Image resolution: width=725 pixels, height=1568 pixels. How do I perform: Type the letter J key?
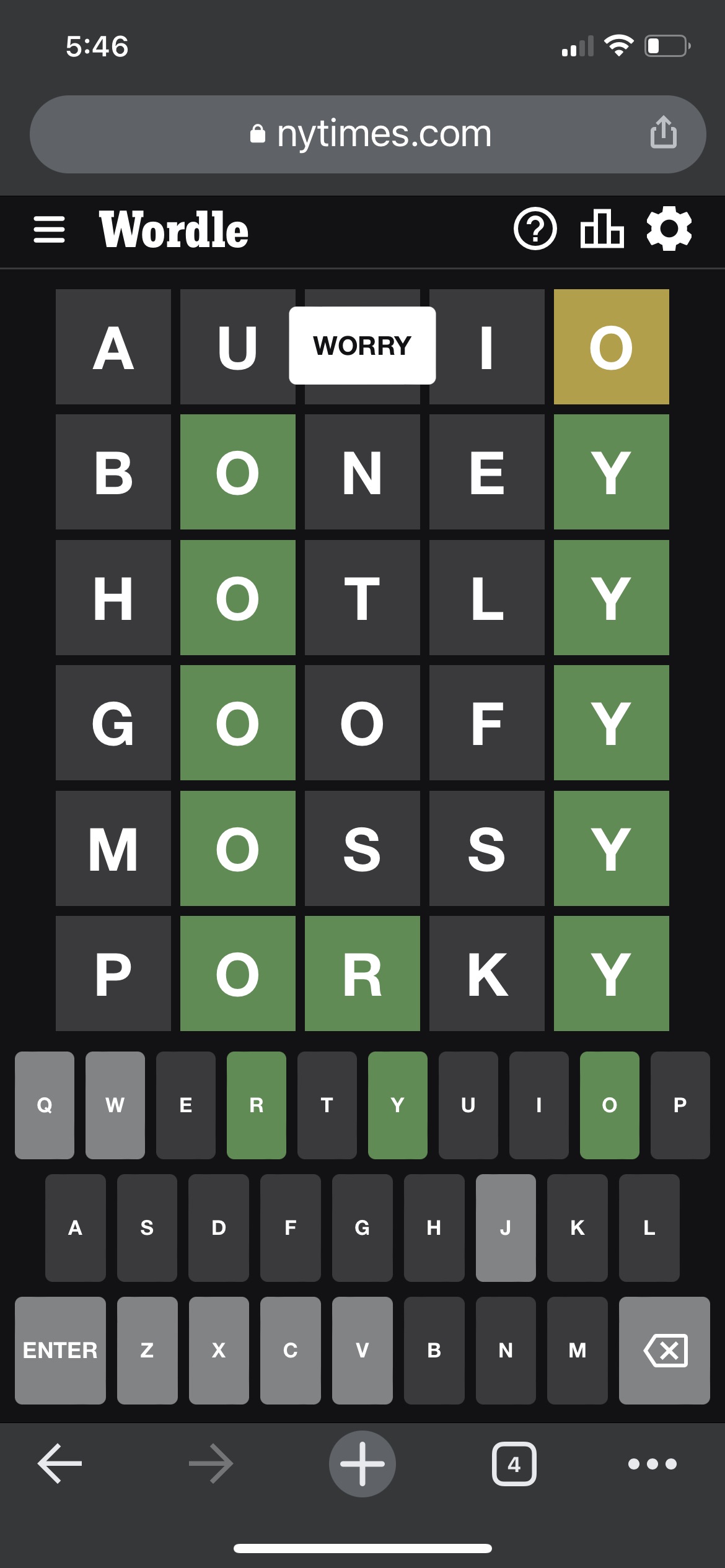click(x=506, y=1227)
